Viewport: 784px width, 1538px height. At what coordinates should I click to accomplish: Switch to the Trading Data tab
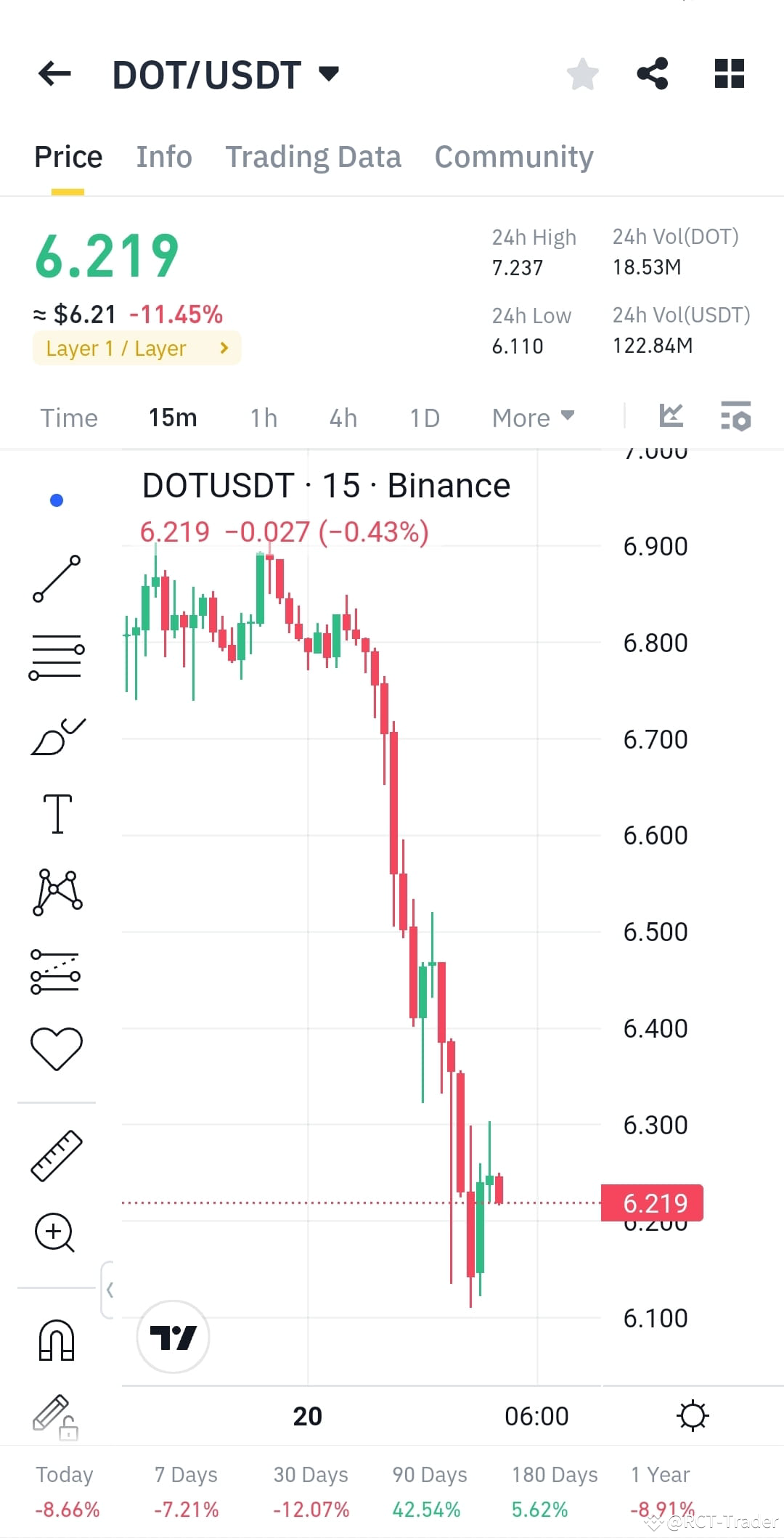(314, 156)
